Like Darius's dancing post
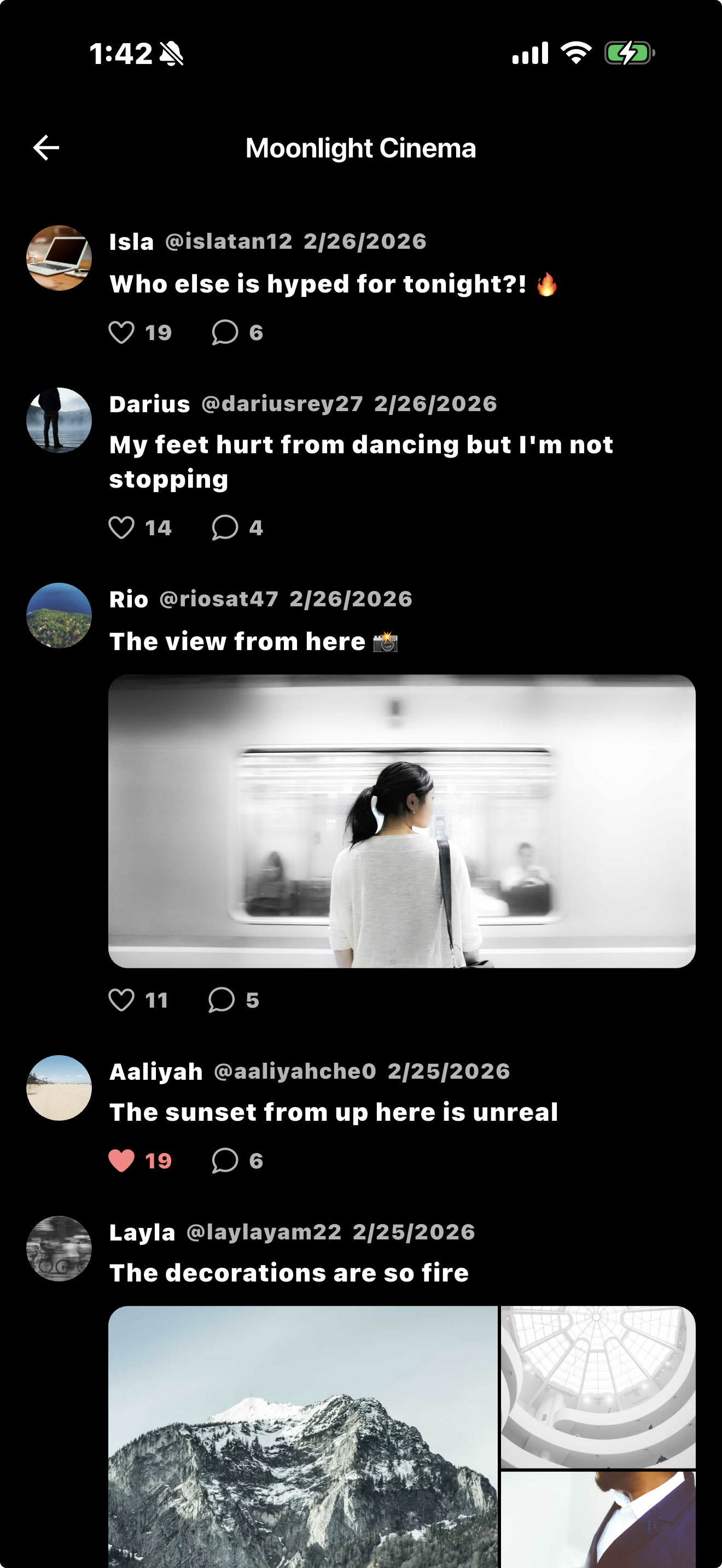The height and width of the screenshot is (1568, 722). pyautogui.click(x=121, y=528)
